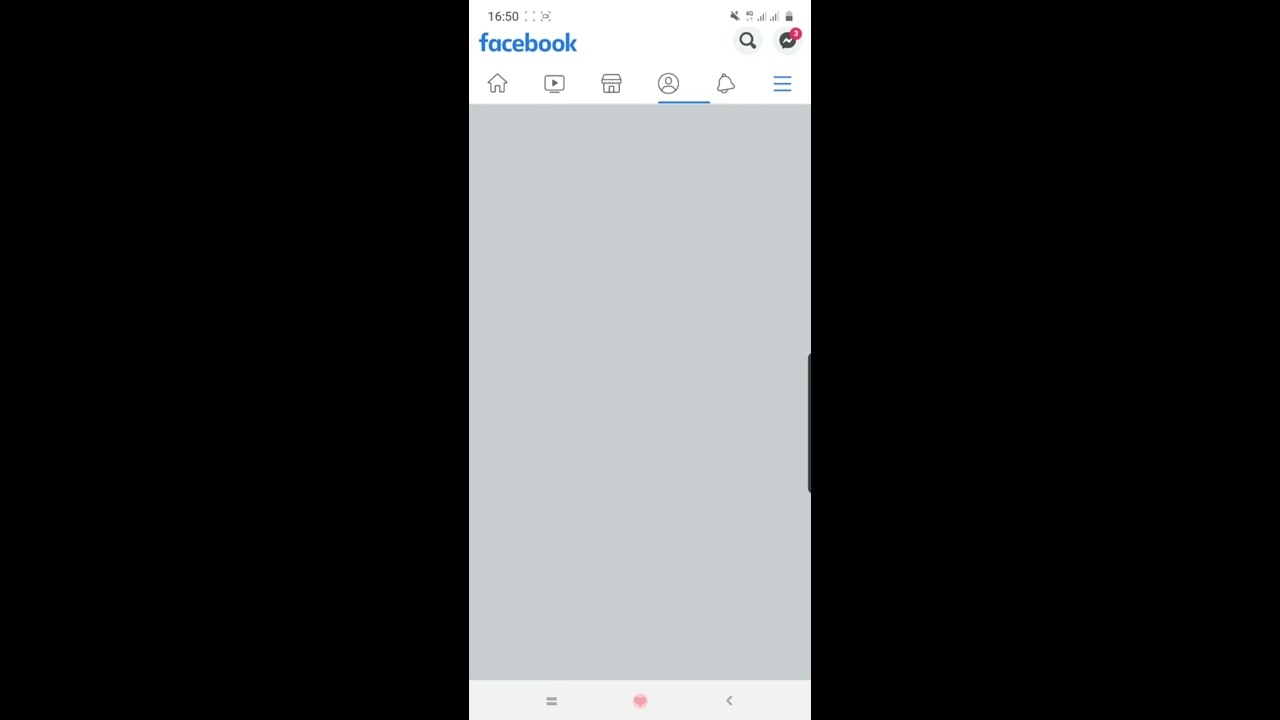Open the notifications bell tab
Image resolution: width=1280 pixels, height=720 pixels.
click(x=725, y=84)
